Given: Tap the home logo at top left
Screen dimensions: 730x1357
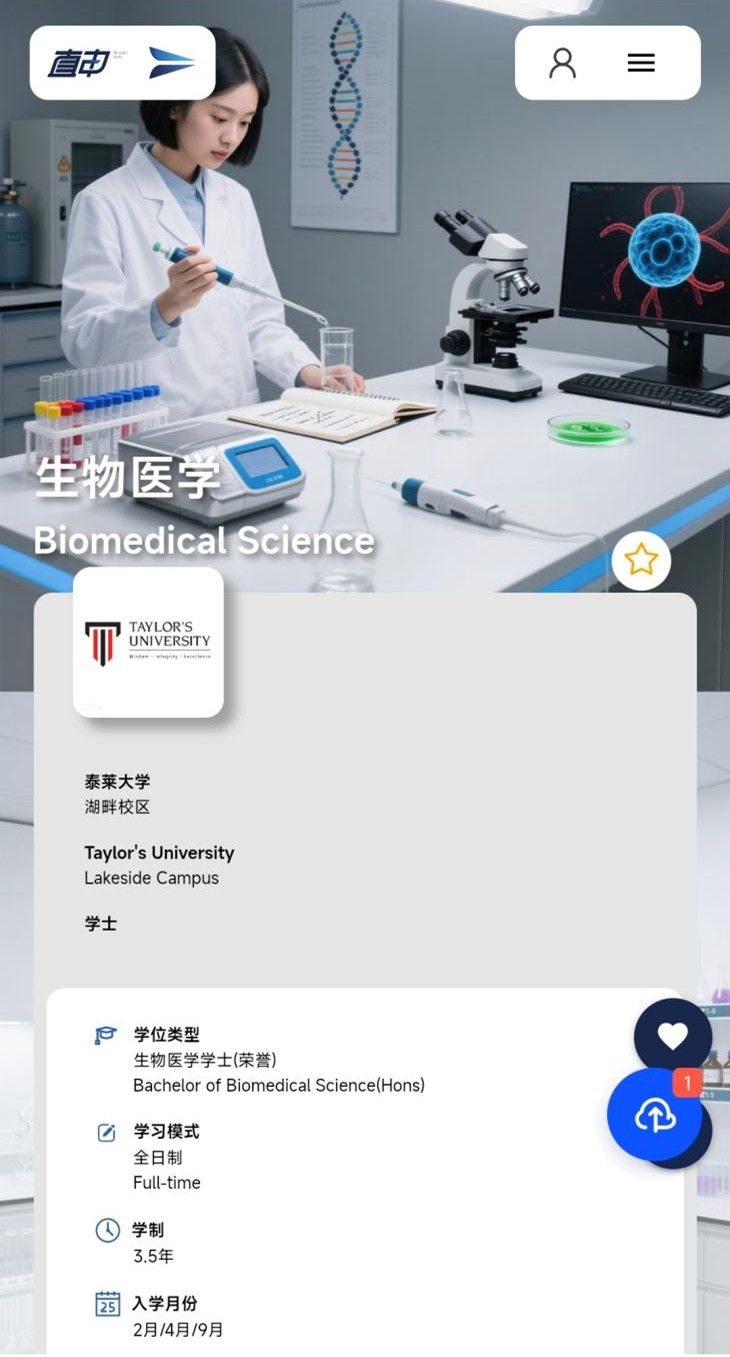Looking at the screenshot, I should tap(122, 63).
